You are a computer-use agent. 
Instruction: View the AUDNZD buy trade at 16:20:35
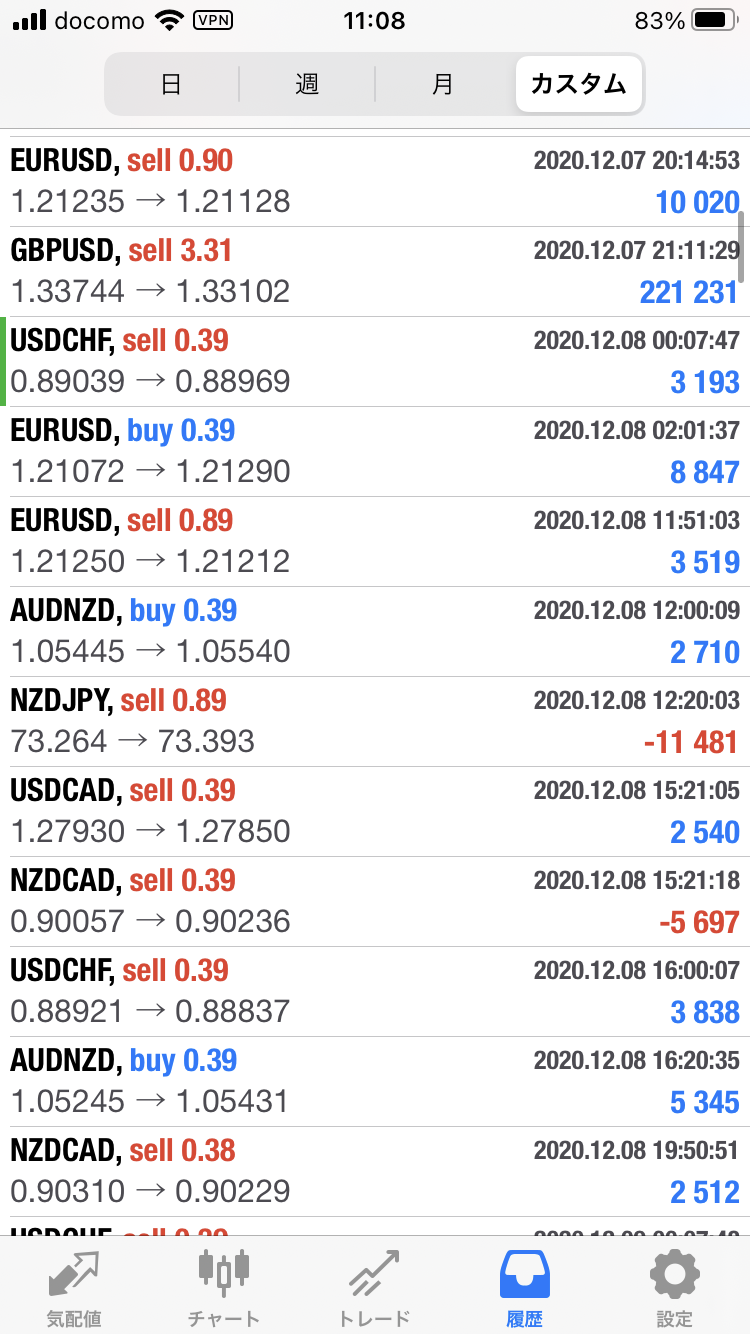point(375,1081)
